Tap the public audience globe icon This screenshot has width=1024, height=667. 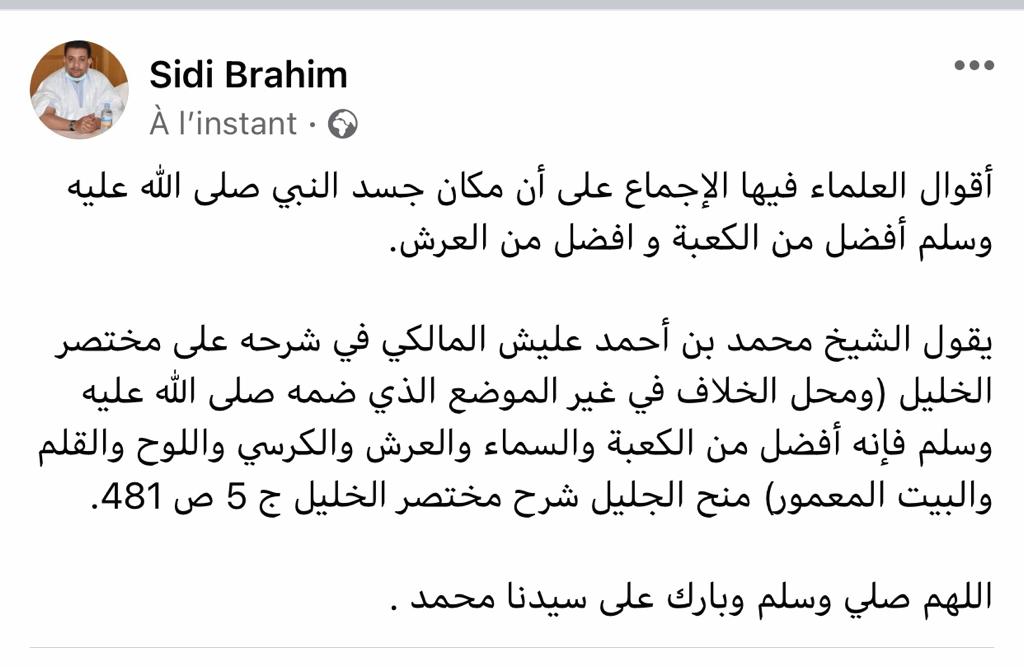343,123
